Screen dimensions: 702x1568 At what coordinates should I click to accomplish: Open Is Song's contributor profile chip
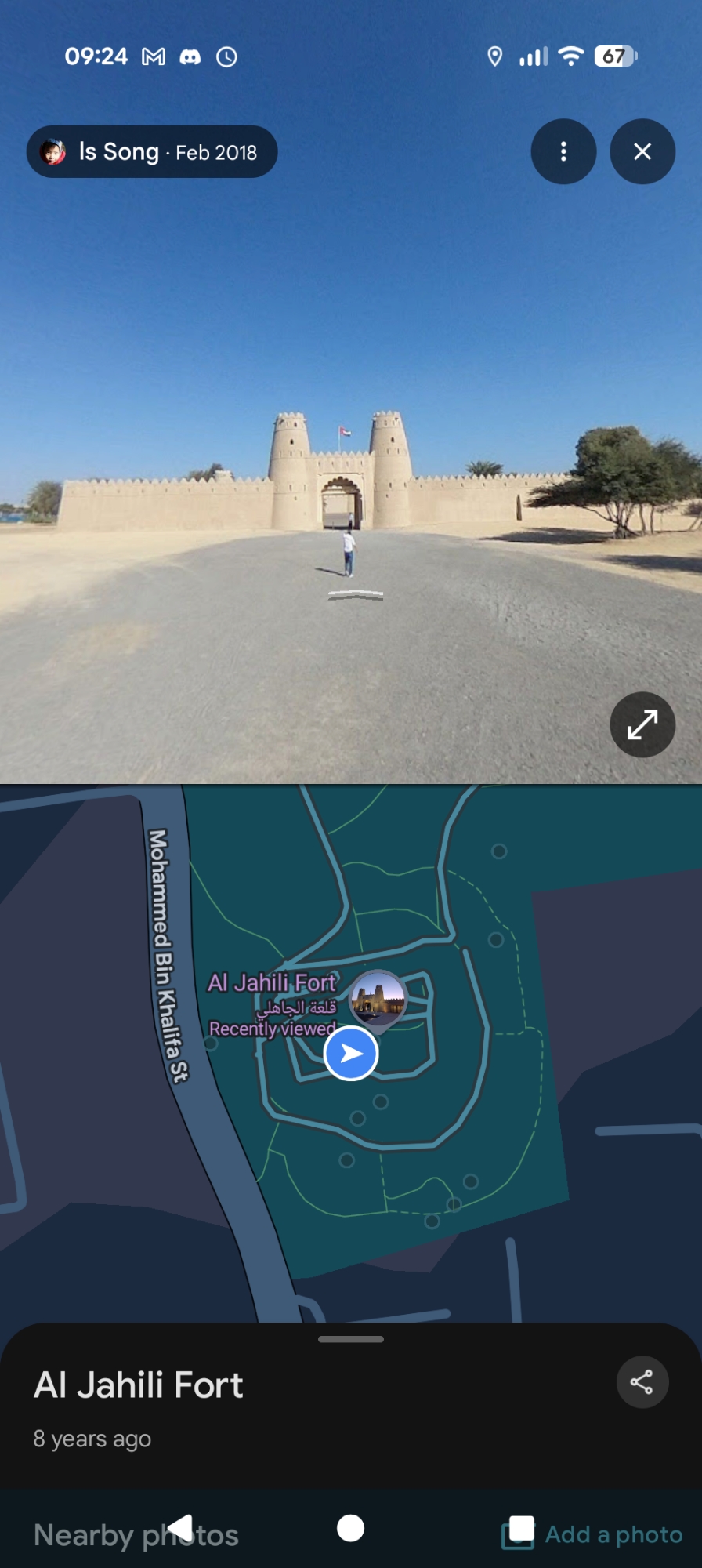point(152,151)
